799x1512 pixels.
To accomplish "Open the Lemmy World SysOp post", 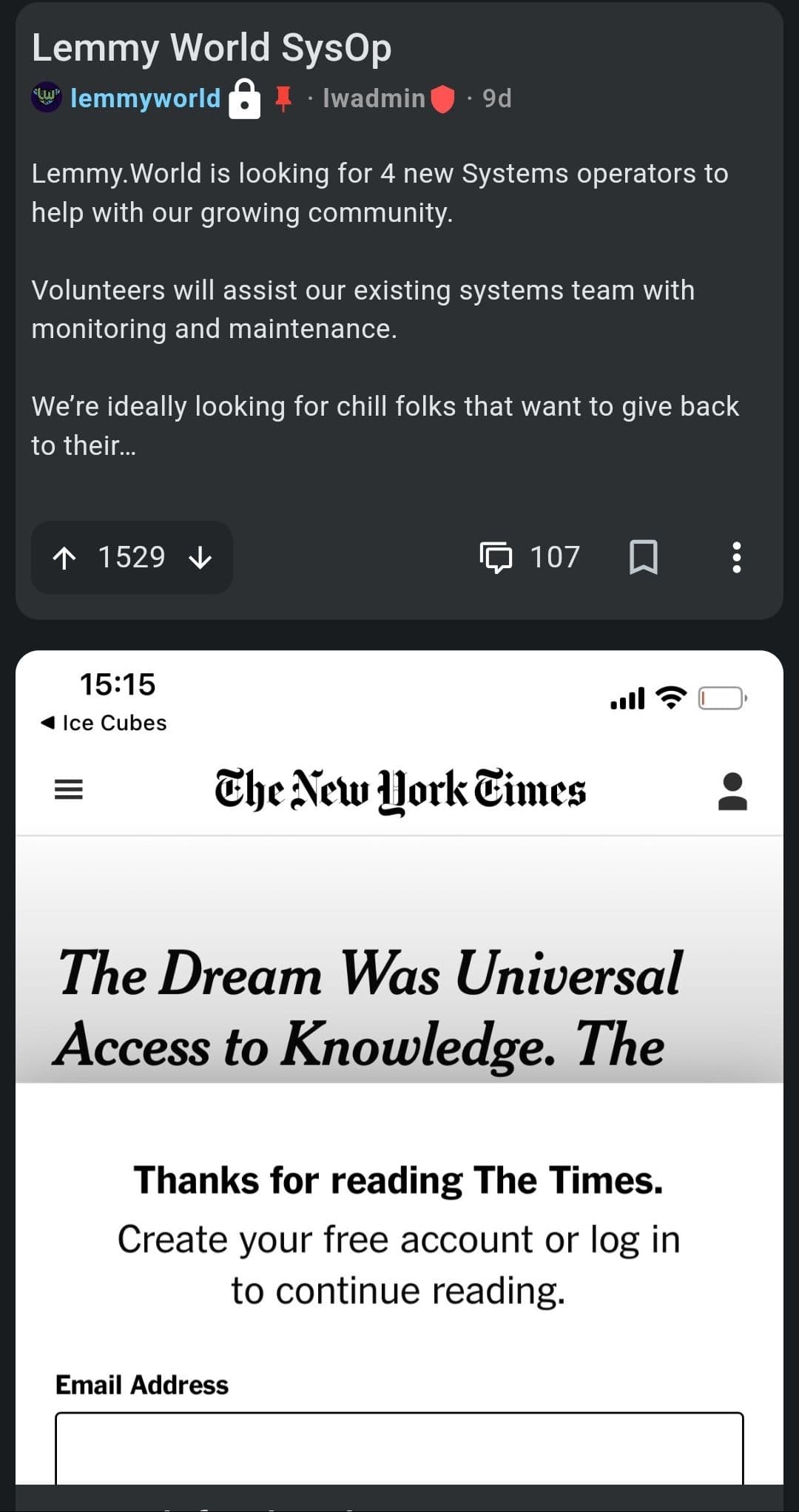I will (x=212, y=48).
